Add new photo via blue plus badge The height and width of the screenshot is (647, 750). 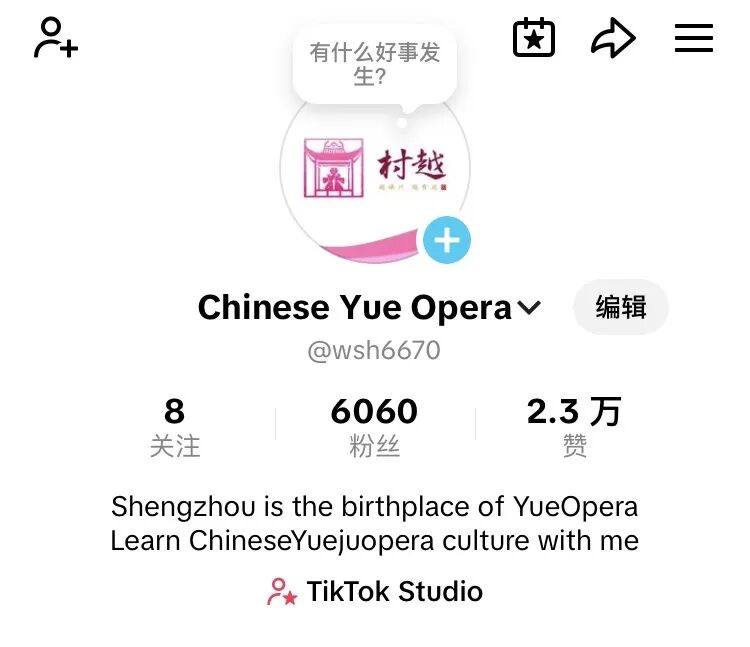click(x=446, y=241)
